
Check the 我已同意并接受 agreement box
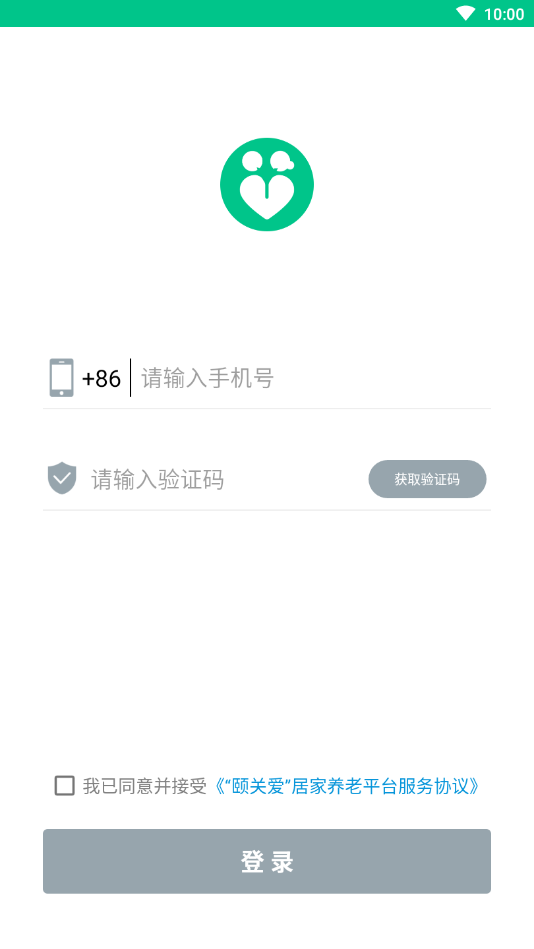(65, 786)
